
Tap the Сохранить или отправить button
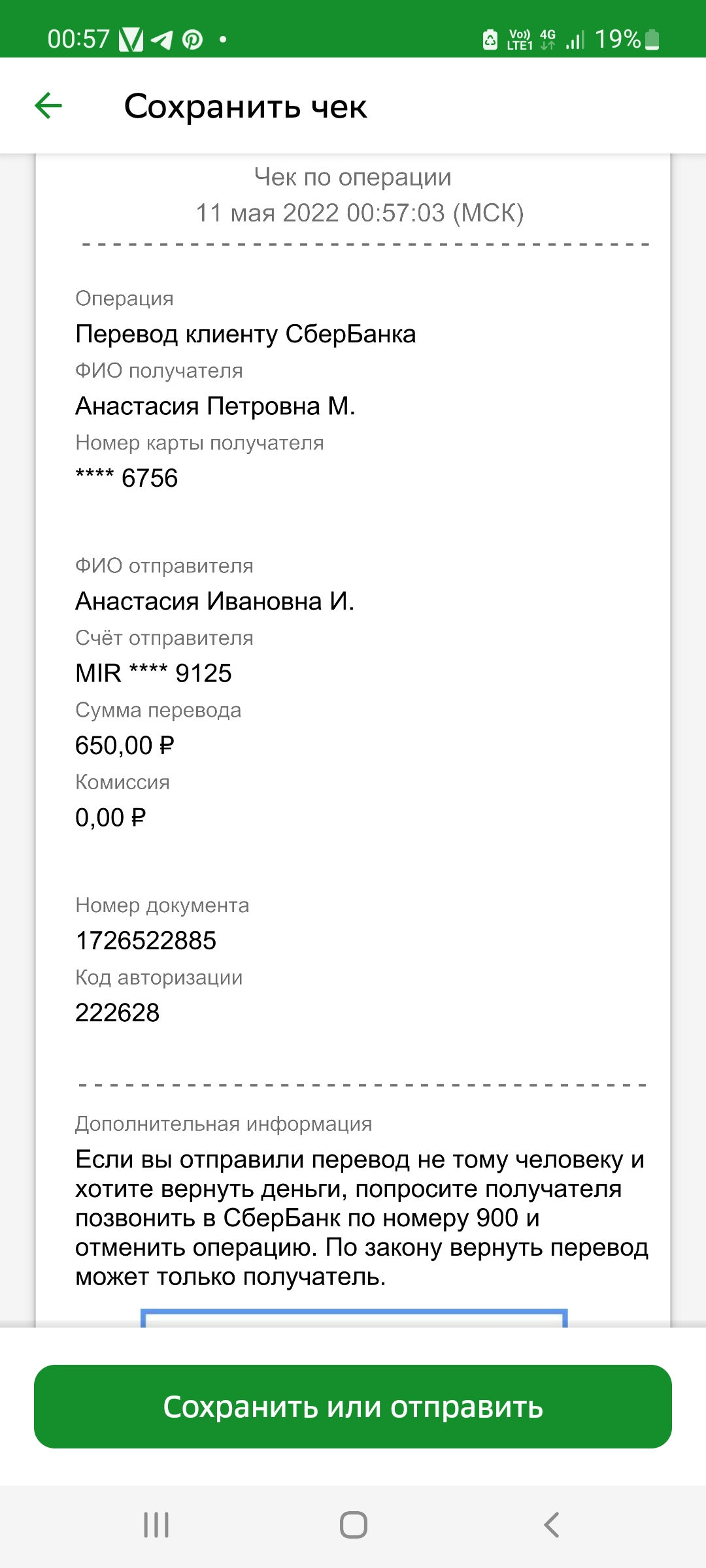tap(353, 1407)
